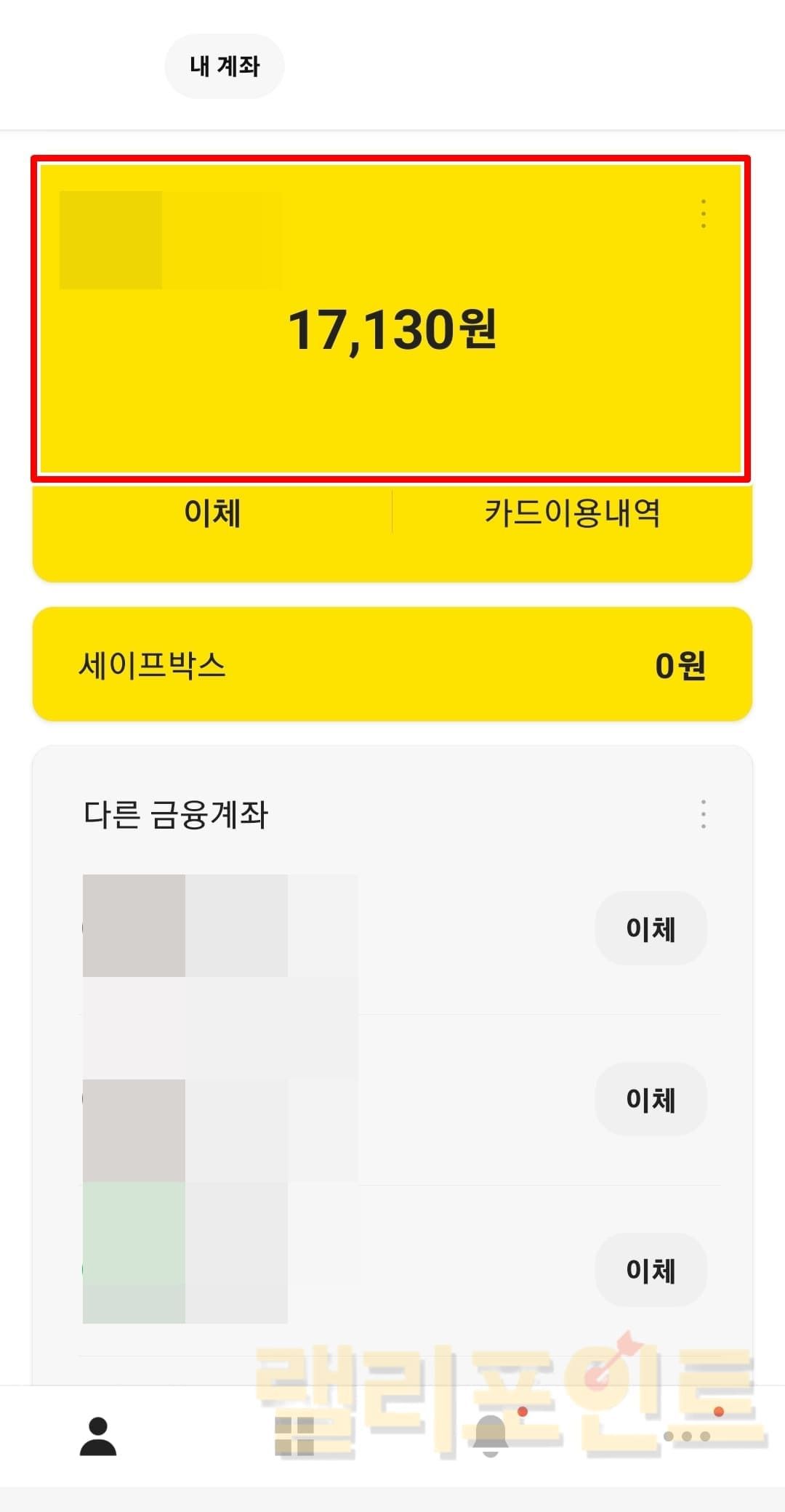Open the account card showing 17,130원

[392, 331]
